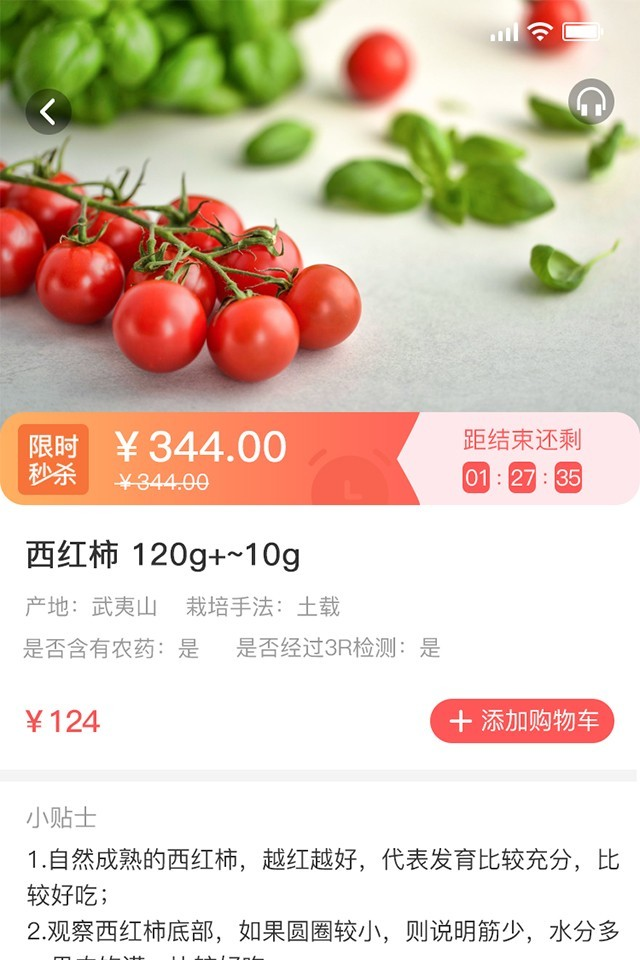Viewport: 640px width, 960px height.
Task: Open customer service headset icon
Action: click(x=591, y=102)
